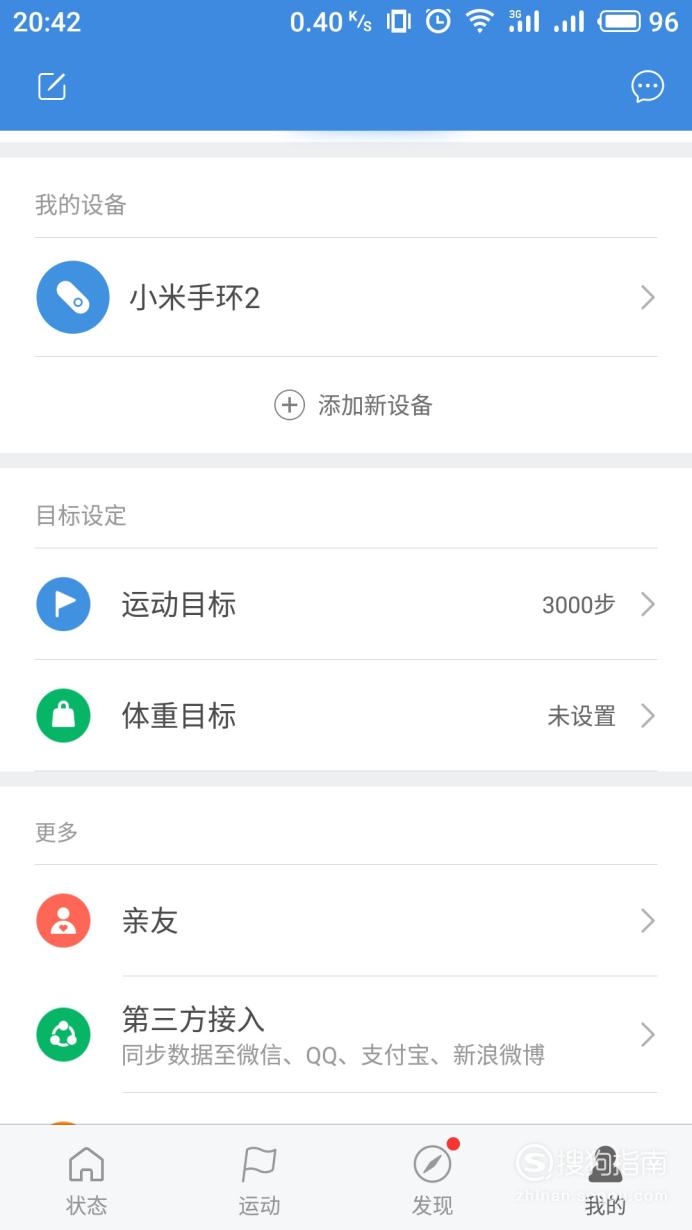Open 运动目标 step goal setting
The height and width of the screenshot is (1230, 692).
pos(346,604)
